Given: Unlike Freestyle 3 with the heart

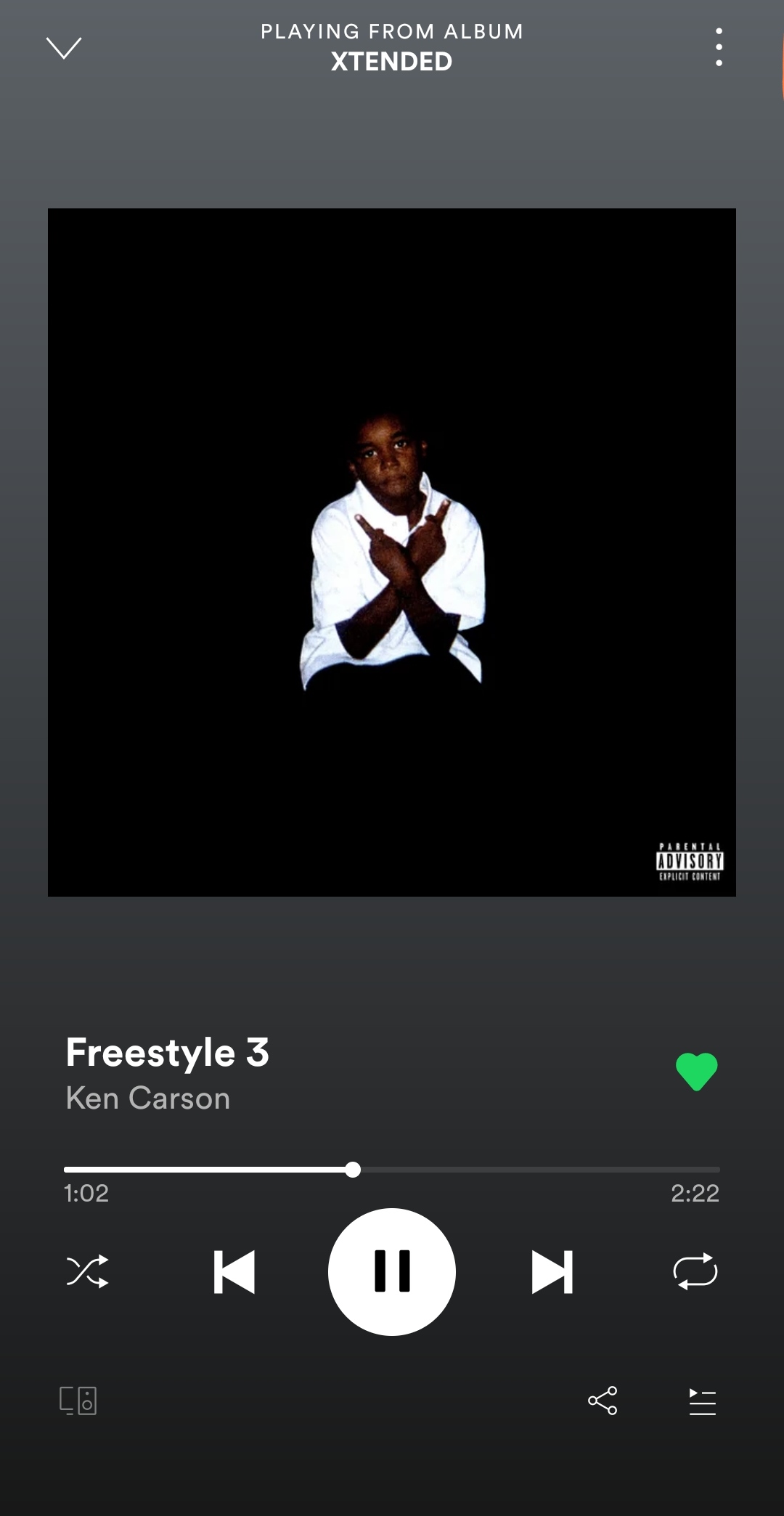Looking at the screenshot, I should click(696, 1072).
